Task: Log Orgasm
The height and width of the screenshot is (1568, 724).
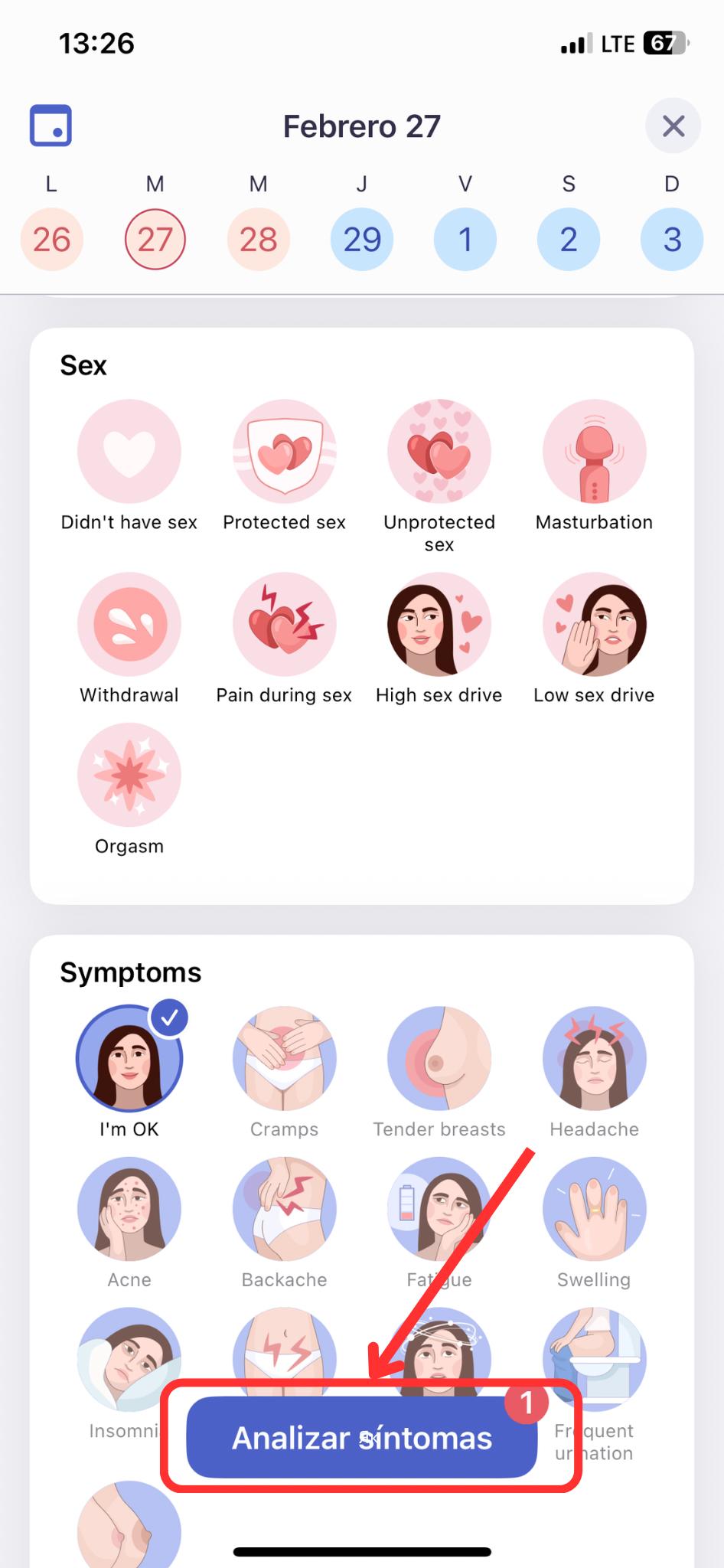Action: [129, 775]
